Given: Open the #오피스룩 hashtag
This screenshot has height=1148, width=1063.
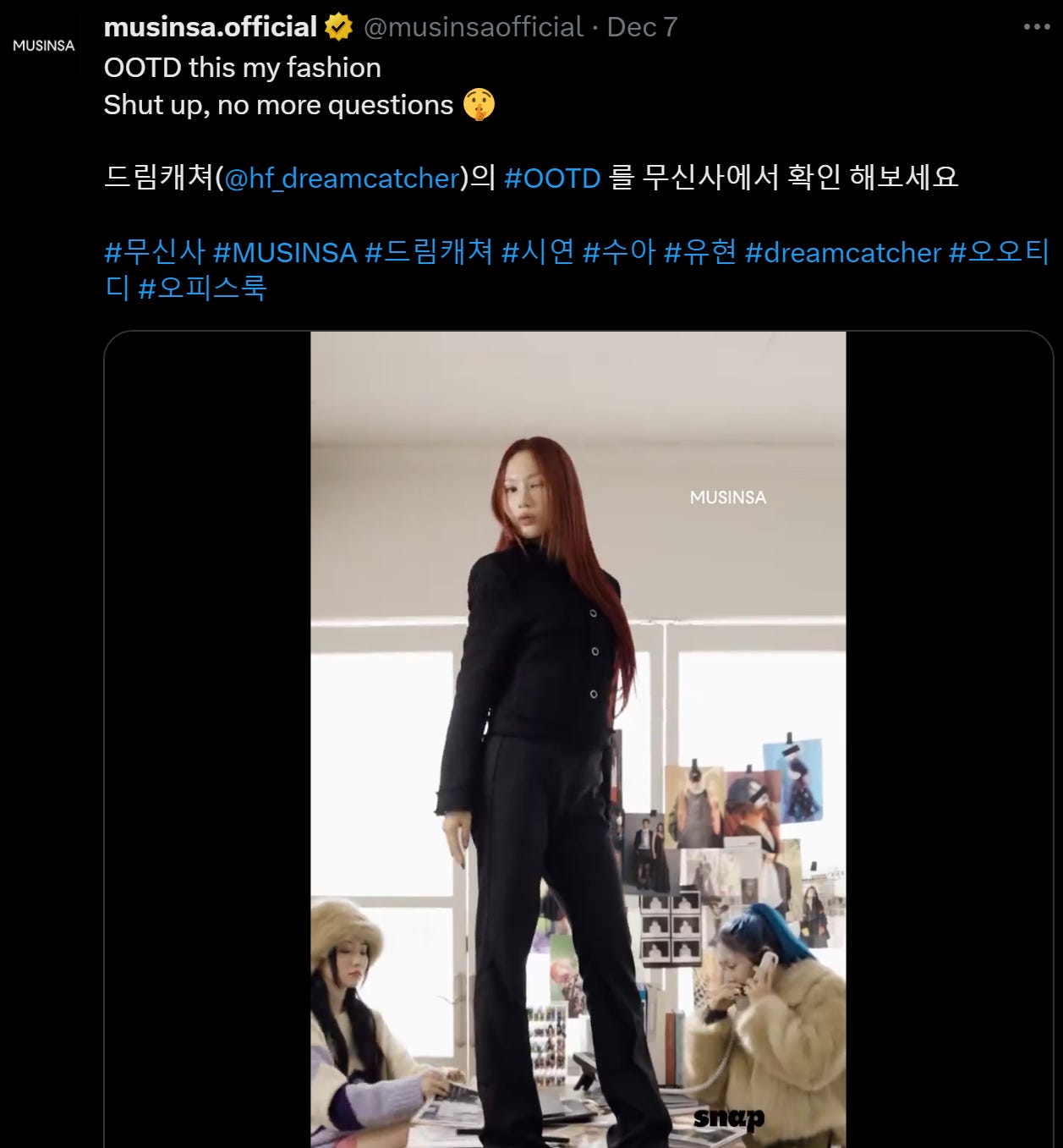Looking at the screenshot, I should click(x=202, y=288).
